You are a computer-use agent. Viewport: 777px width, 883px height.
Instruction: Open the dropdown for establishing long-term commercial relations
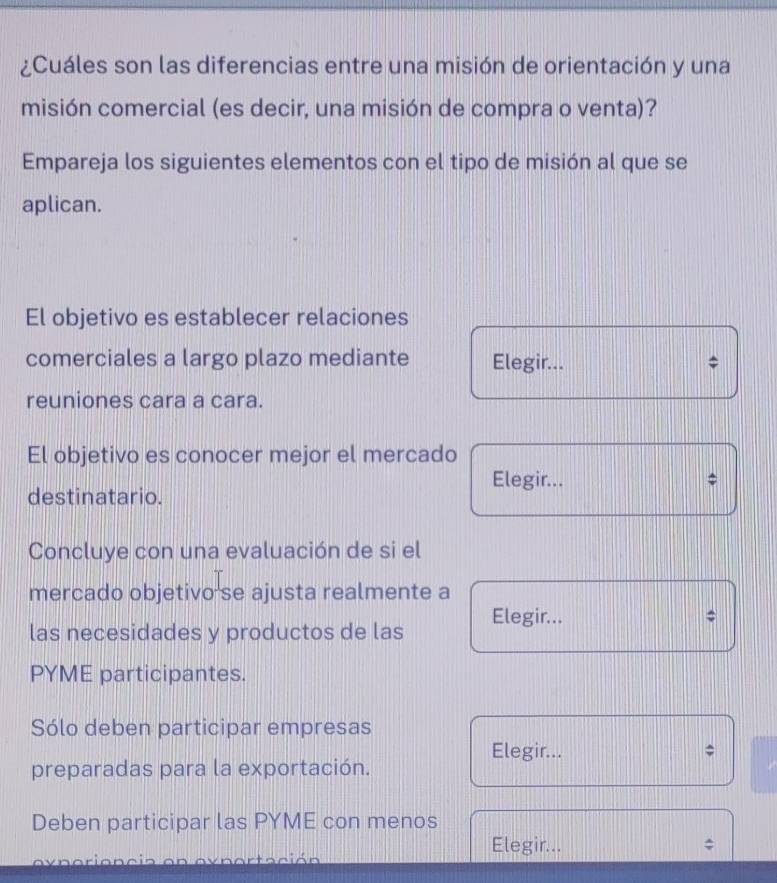click(x=604, y=363)
